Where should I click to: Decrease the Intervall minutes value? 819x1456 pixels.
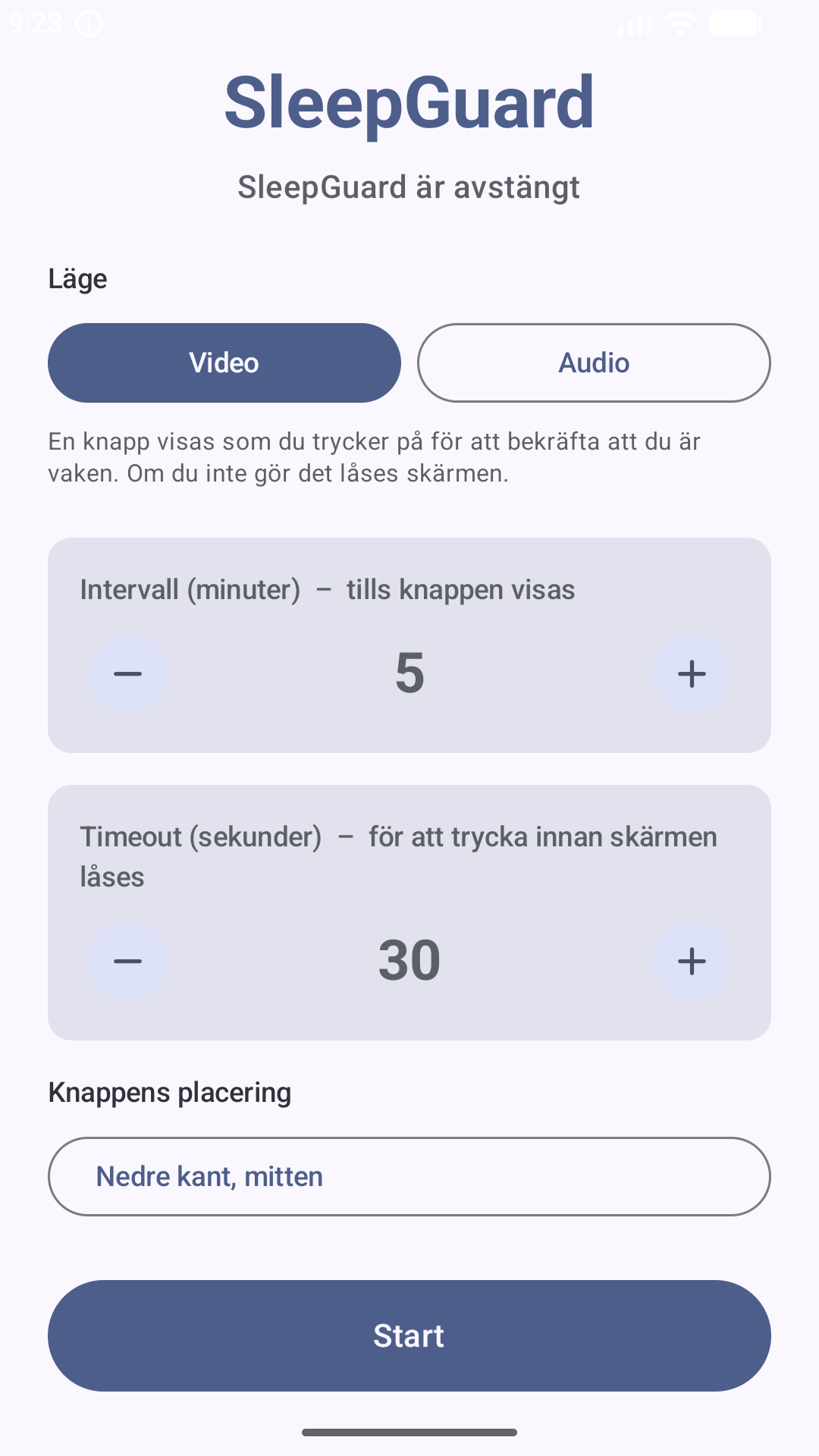(128, 673)
